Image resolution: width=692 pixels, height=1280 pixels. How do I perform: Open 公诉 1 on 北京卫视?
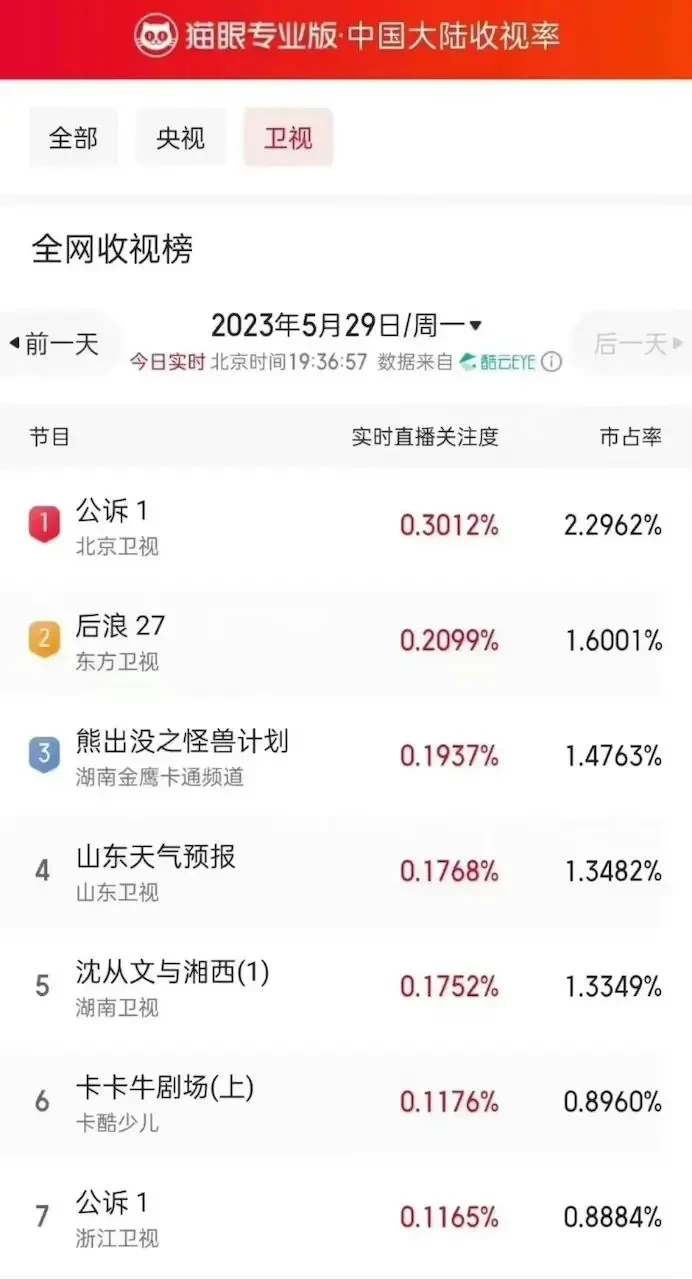point(346,526)
